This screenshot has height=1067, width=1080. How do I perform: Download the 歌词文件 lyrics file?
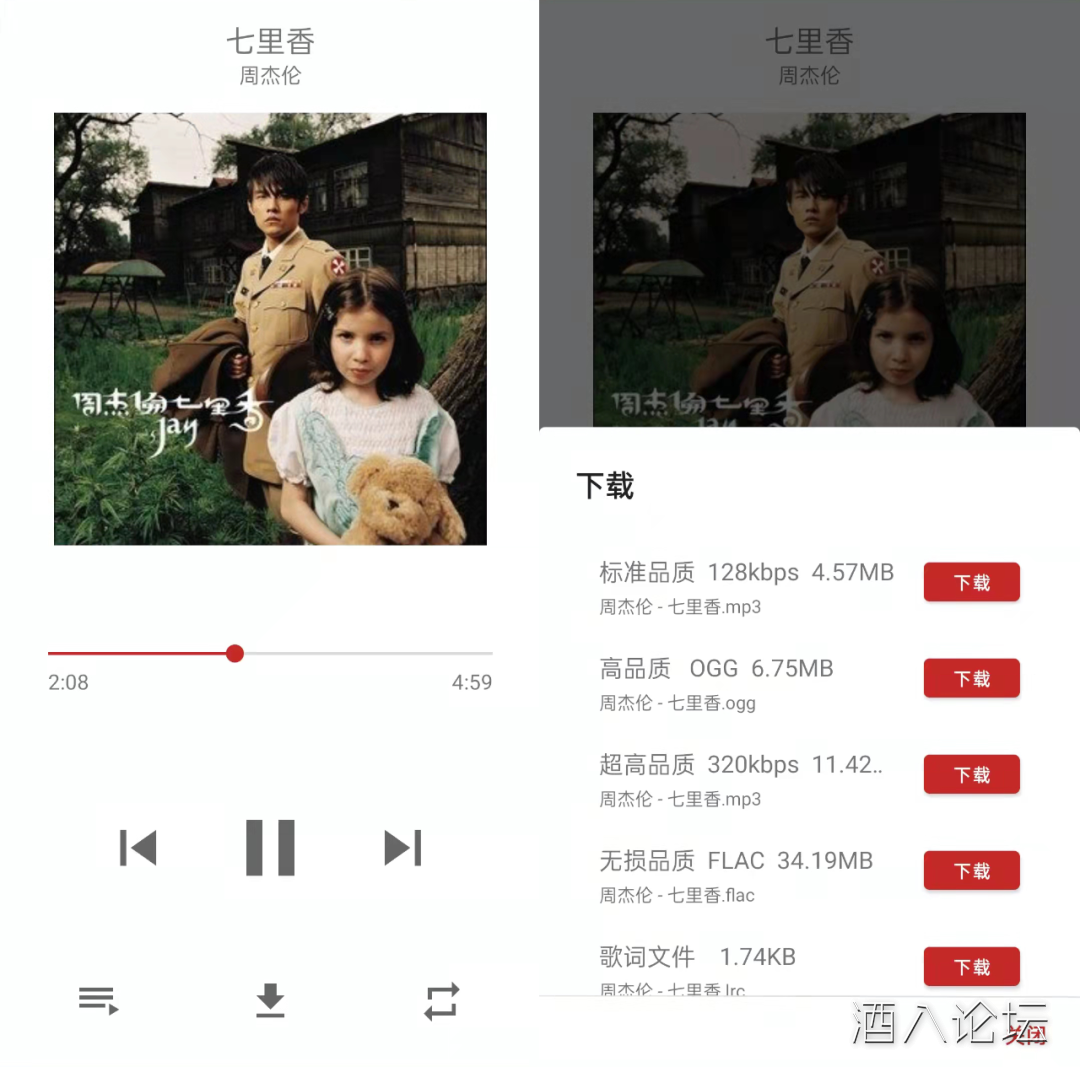(x=971, y=966)
